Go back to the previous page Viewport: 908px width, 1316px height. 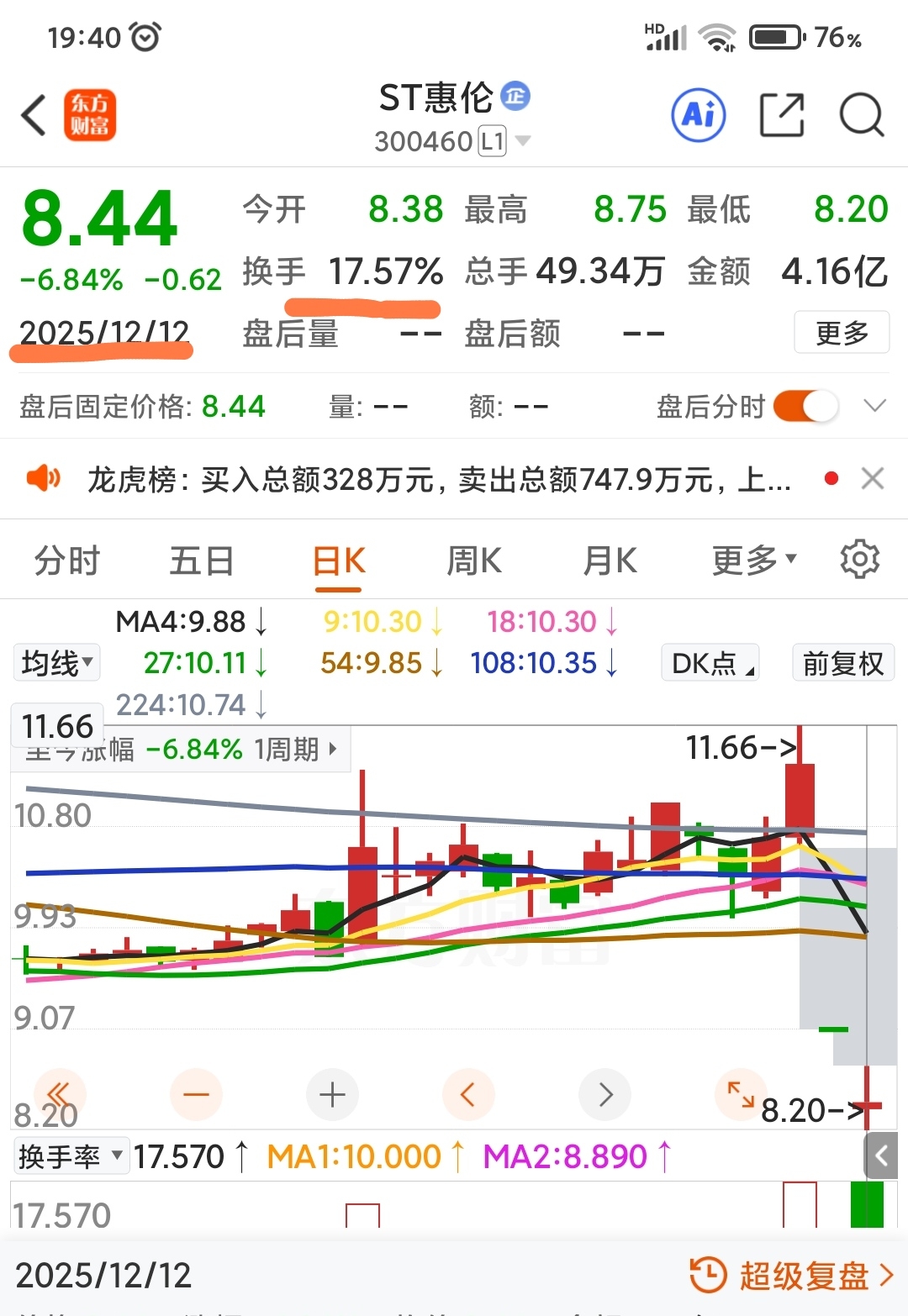34,115
